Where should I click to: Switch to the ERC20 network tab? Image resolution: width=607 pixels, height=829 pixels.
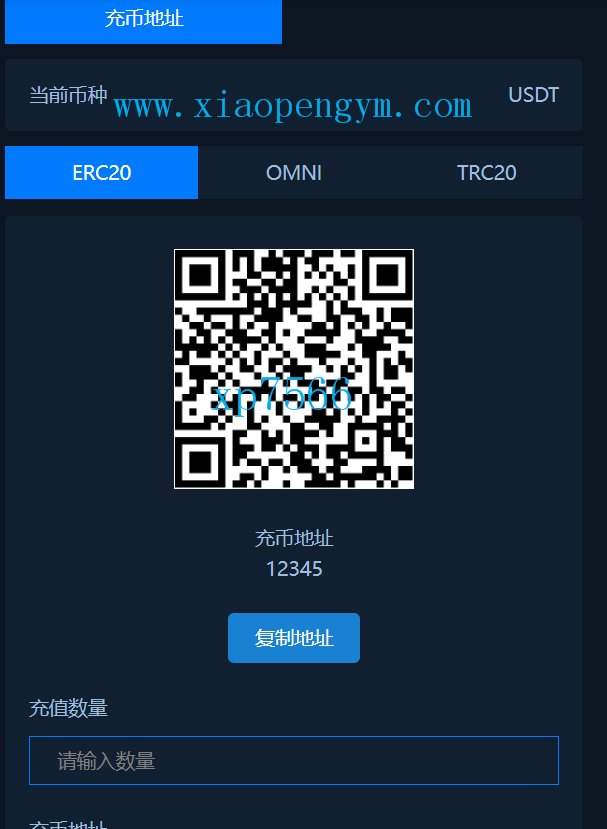click(101, 172)
